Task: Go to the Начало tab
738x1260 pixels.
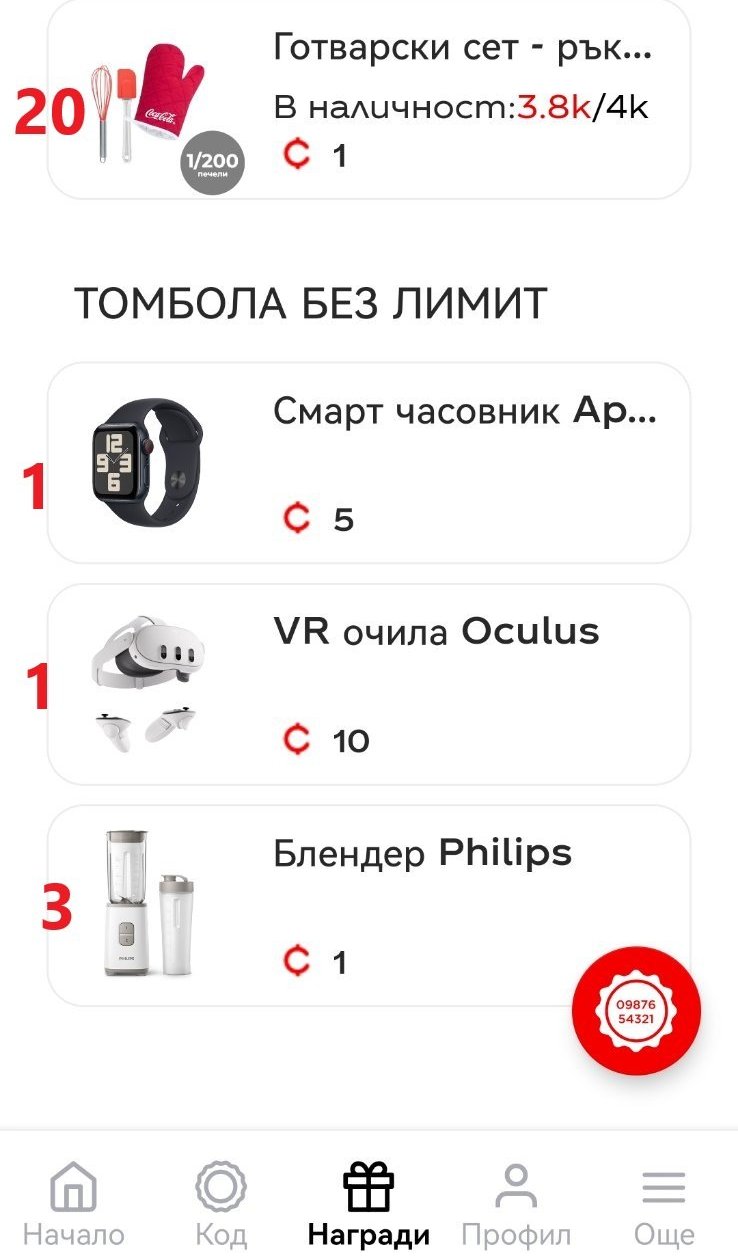Action: pyautogui.click(x=73, y=1204)
